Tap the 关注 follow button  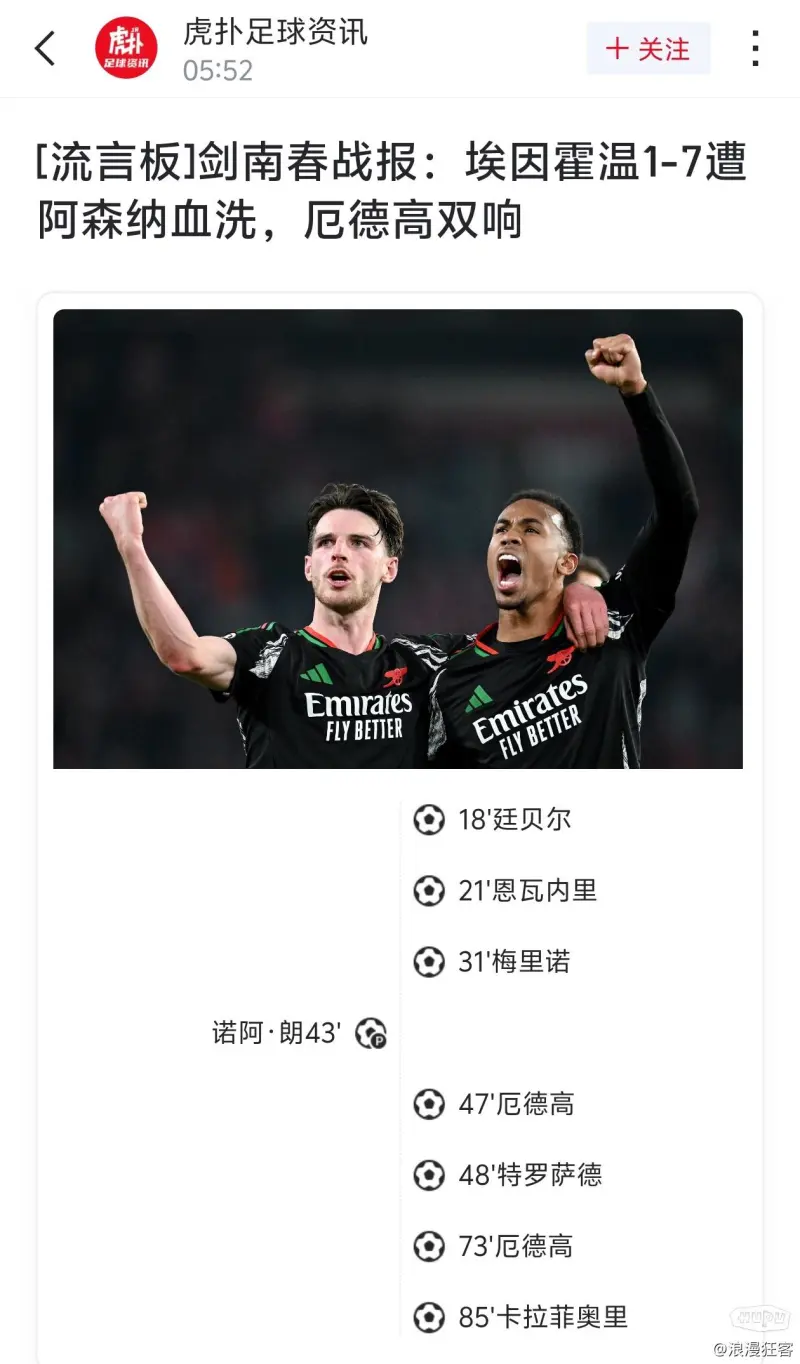point(648,48)
